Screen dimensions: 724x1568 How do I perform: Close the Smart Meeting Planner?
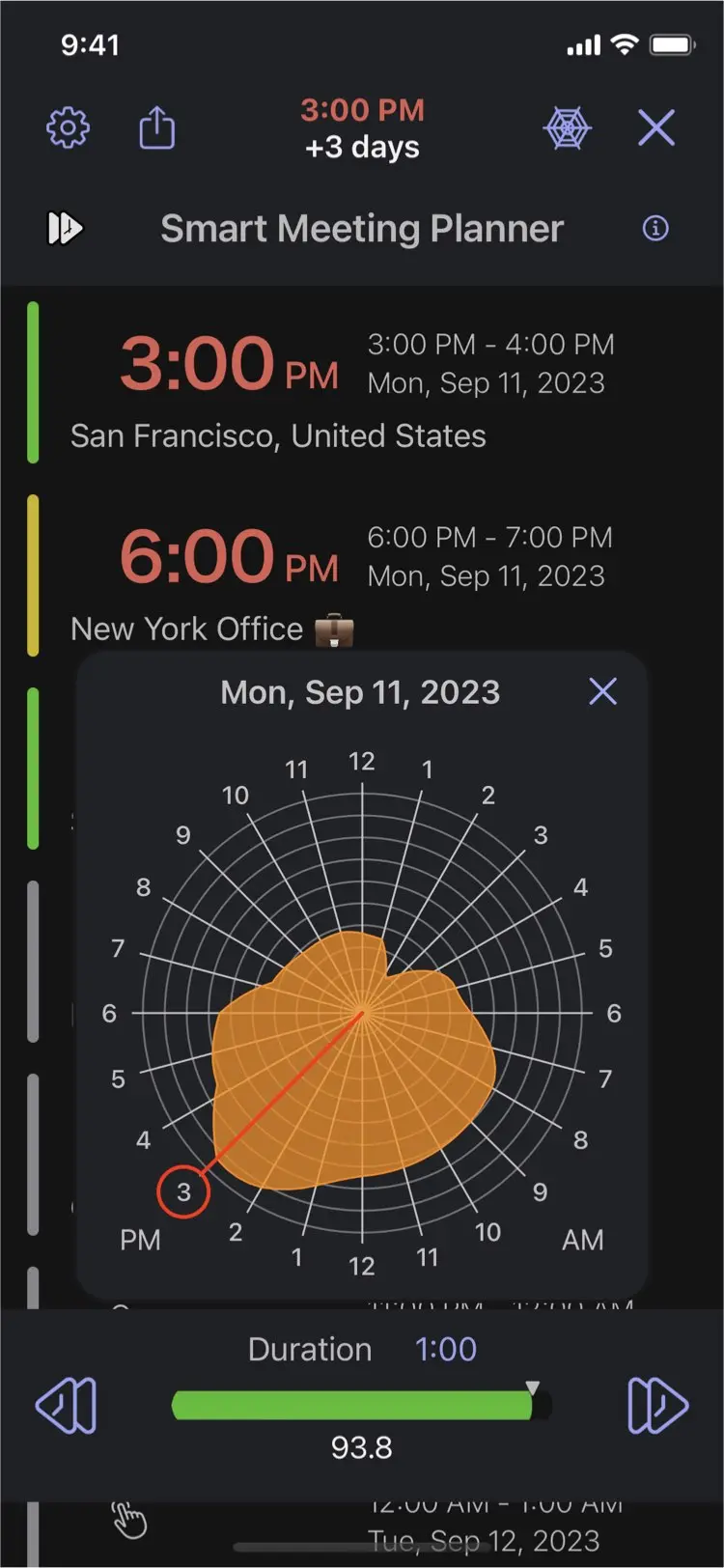click(x=656, y=127)
